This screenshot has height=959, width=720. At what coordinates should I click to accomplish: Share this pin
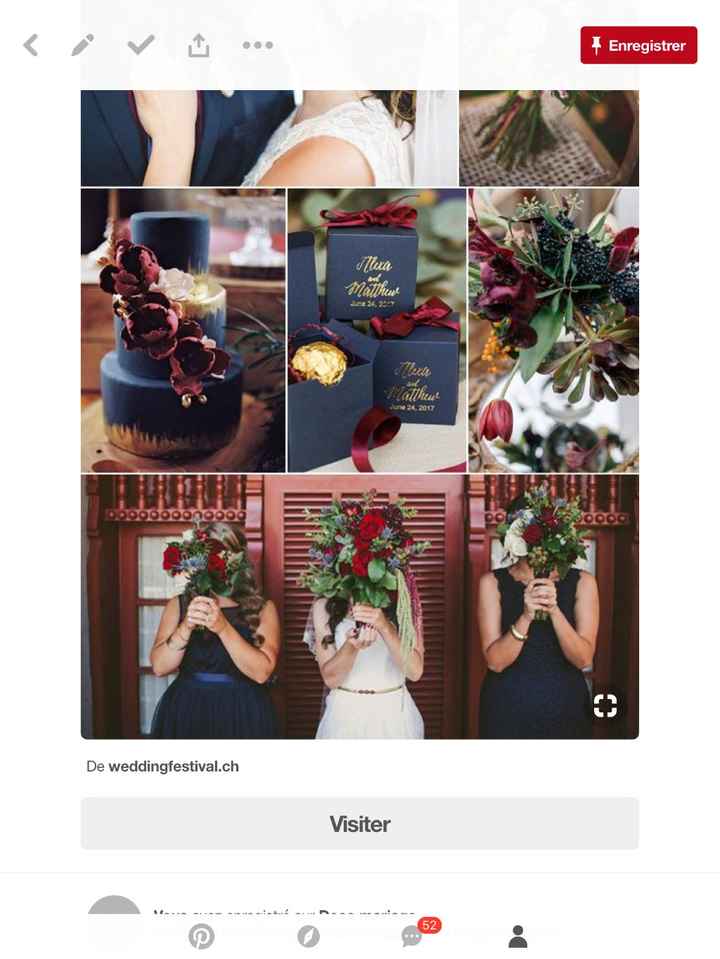pos(199,45)
